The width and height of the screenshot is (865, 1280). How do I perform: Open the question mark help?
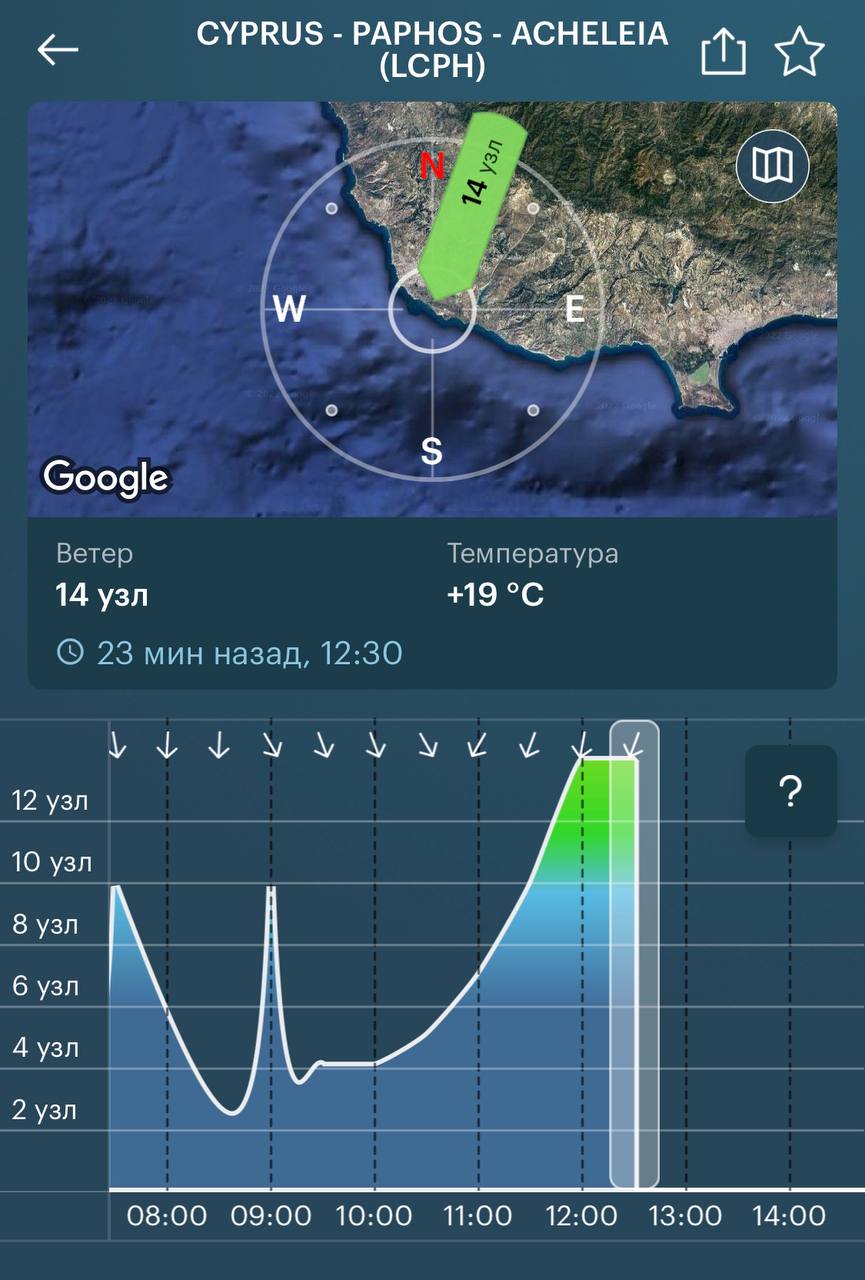790,791
